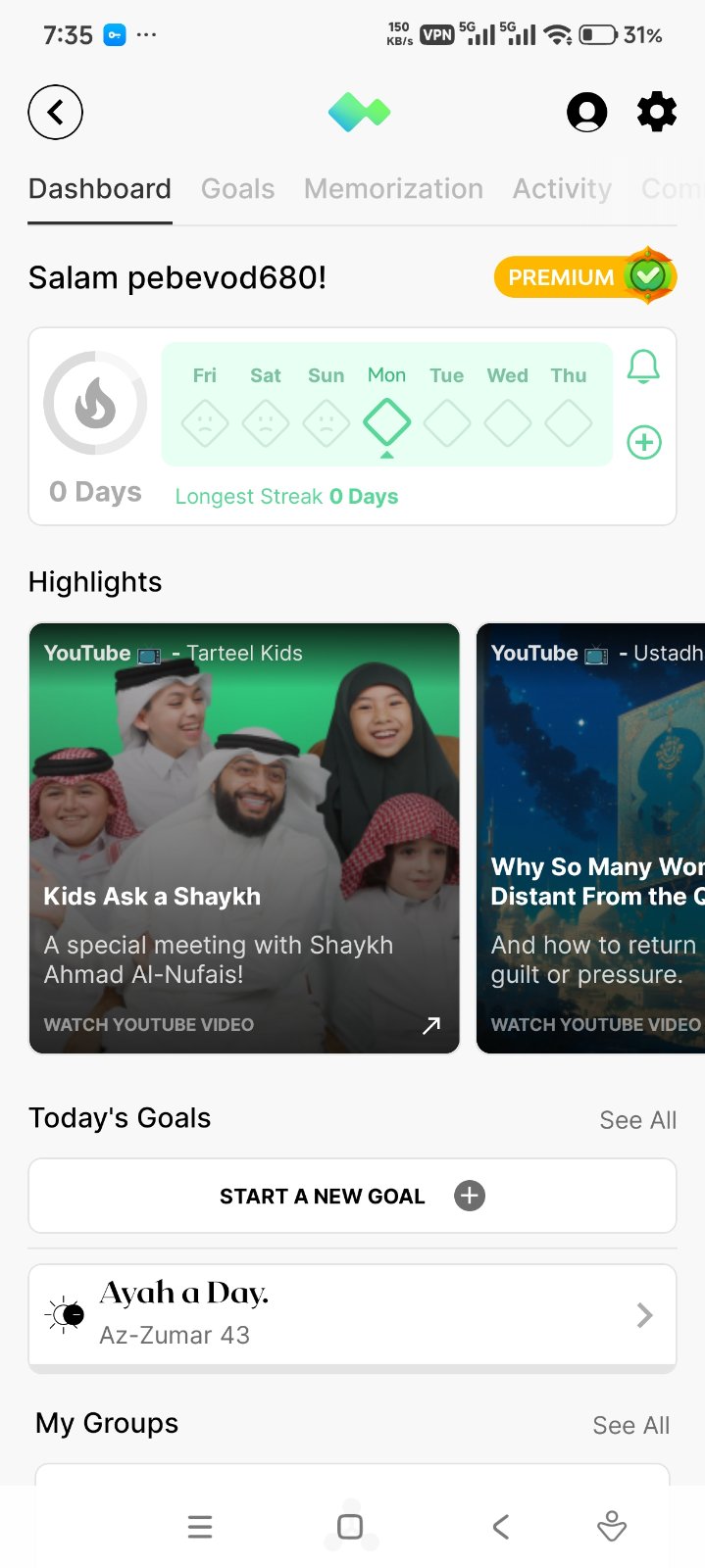Screen dimensions: 705x1568
Task: Open Kids Ask a Shaykh video card
Action: point(244,838)
